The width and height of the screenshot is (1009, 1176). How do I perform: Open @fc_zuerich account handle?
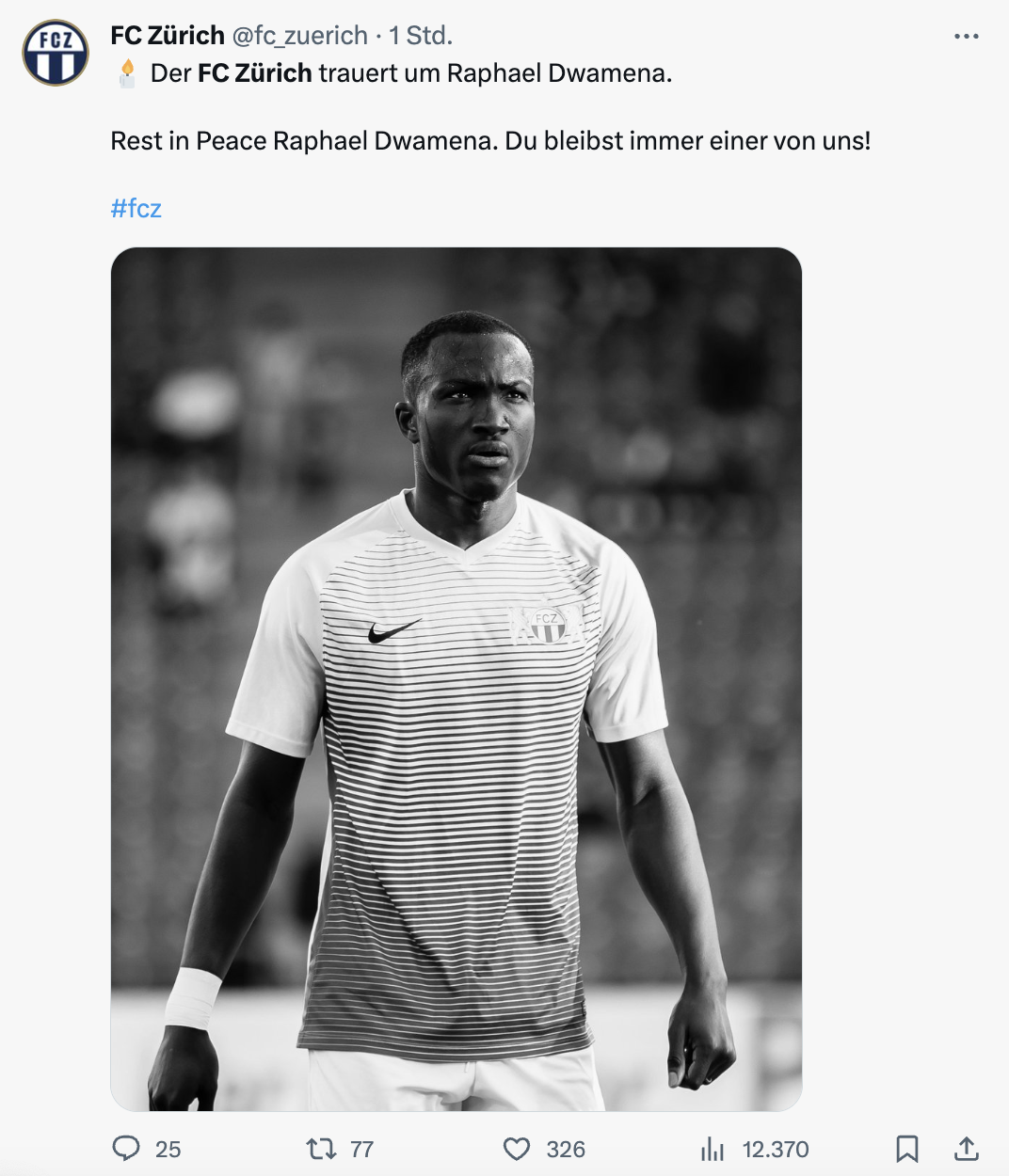299,36
